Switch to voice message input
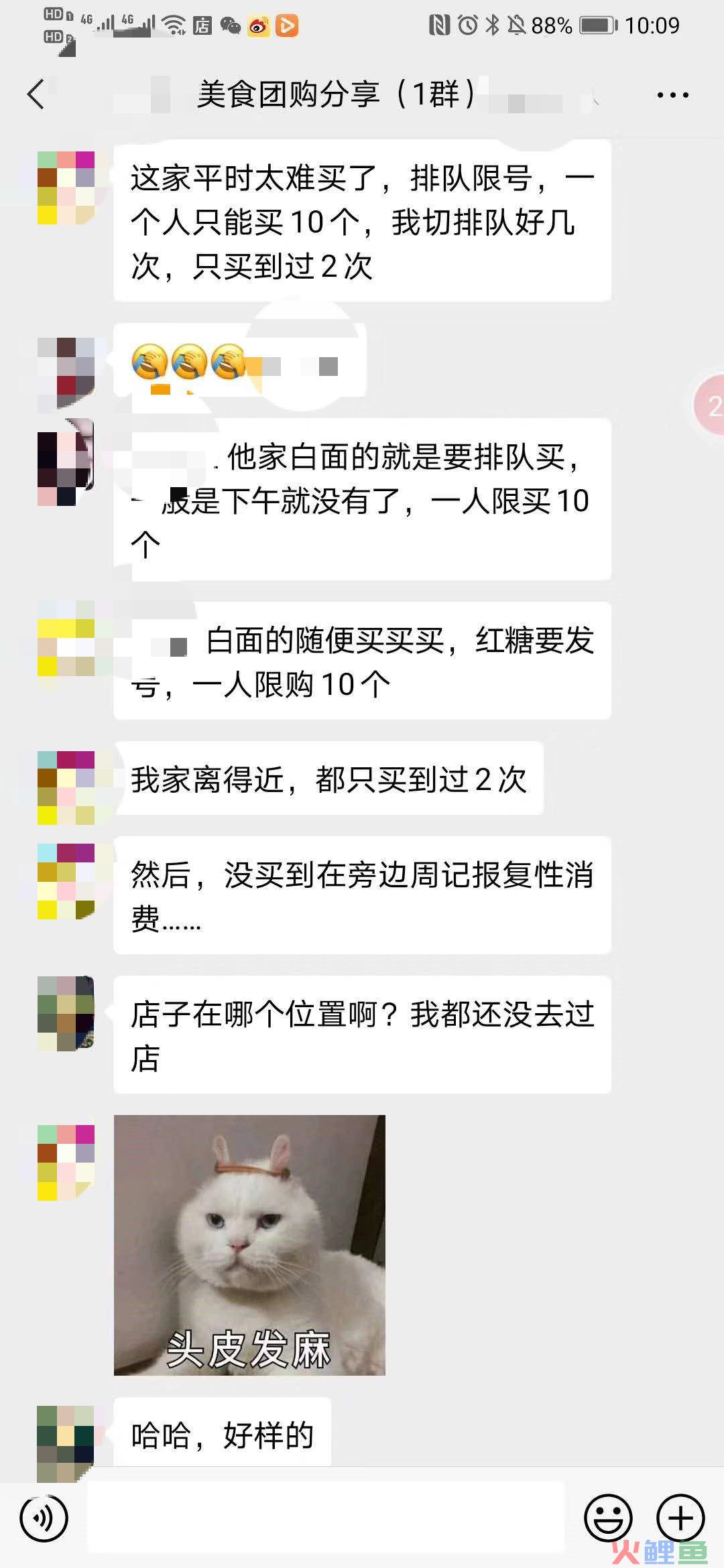 44,1518
